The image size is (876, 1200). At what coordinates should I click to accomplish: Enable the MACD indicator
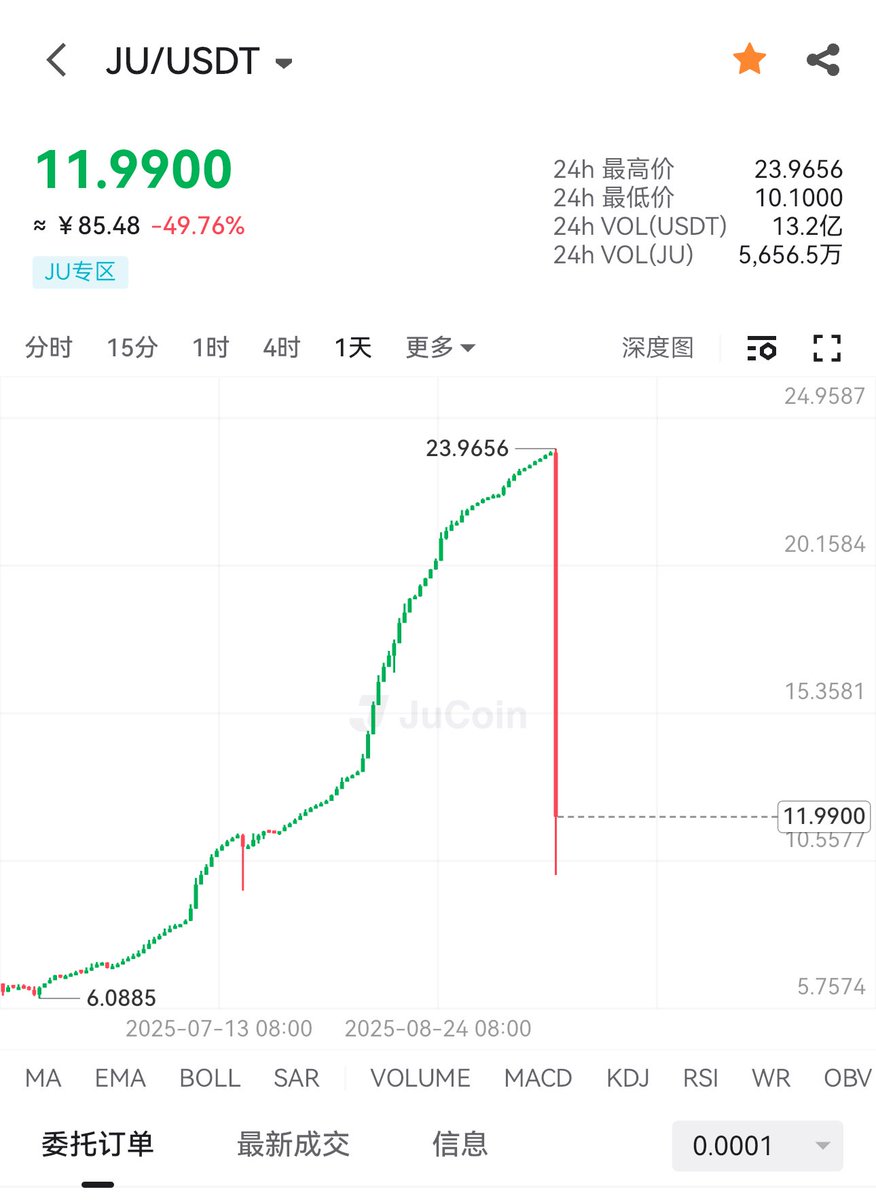(538, 1078)
